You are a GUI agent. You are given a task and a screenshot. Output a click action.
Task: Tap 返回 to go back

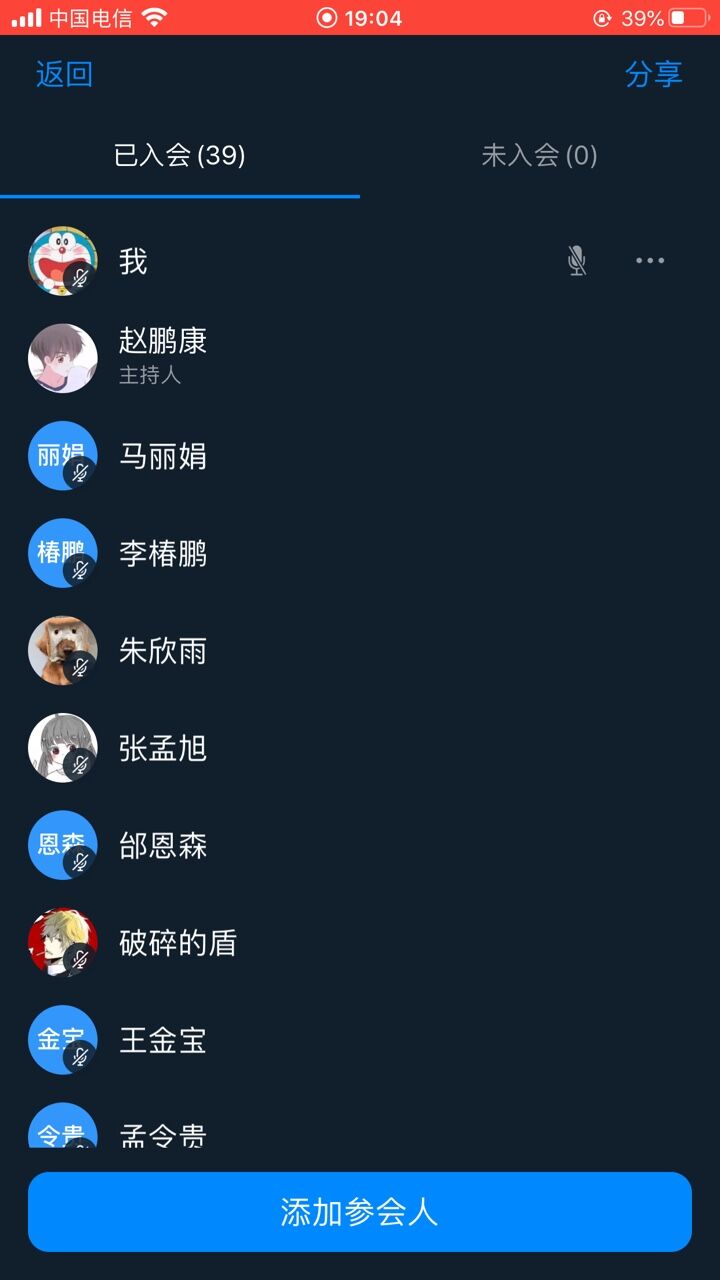click(64, 74)
